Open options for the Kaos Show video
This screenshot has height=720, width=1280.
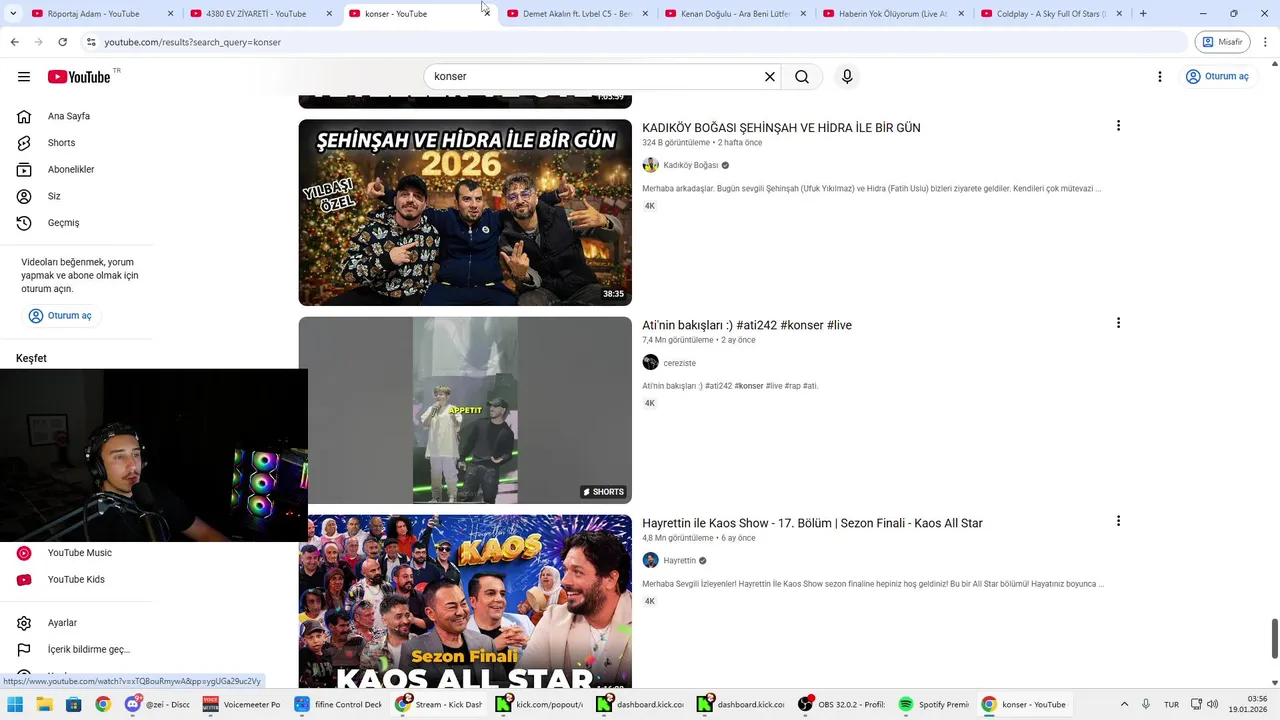[1118, 521]
